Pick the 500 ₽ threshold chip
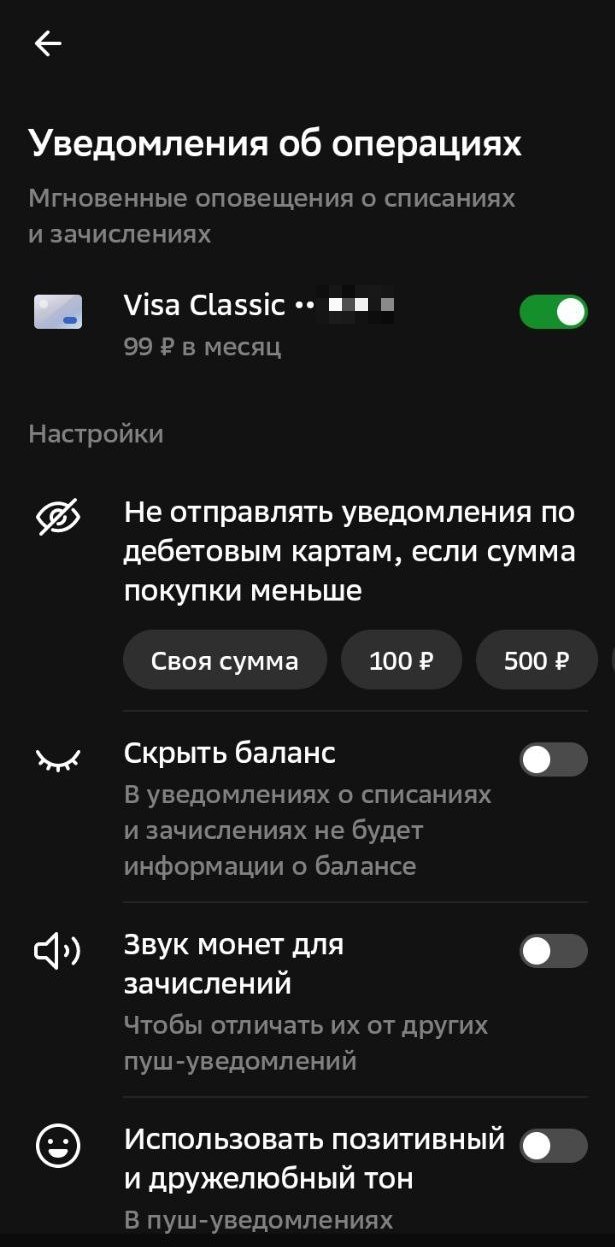Image resolution: width=615 pixels, height=1247 pixels. pyautogui.click(x=537, y=660)
